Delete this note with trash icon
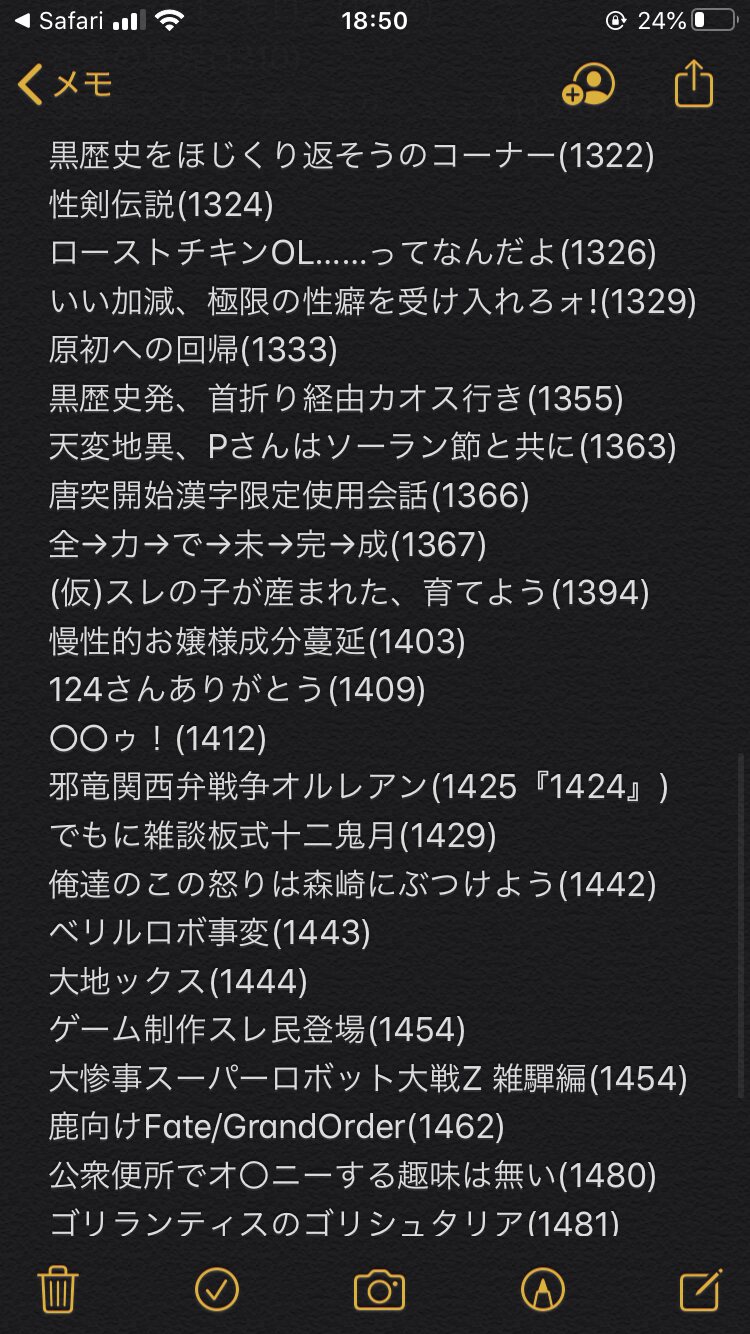This screenshot has width=750, height=1334. [57, 1290]
